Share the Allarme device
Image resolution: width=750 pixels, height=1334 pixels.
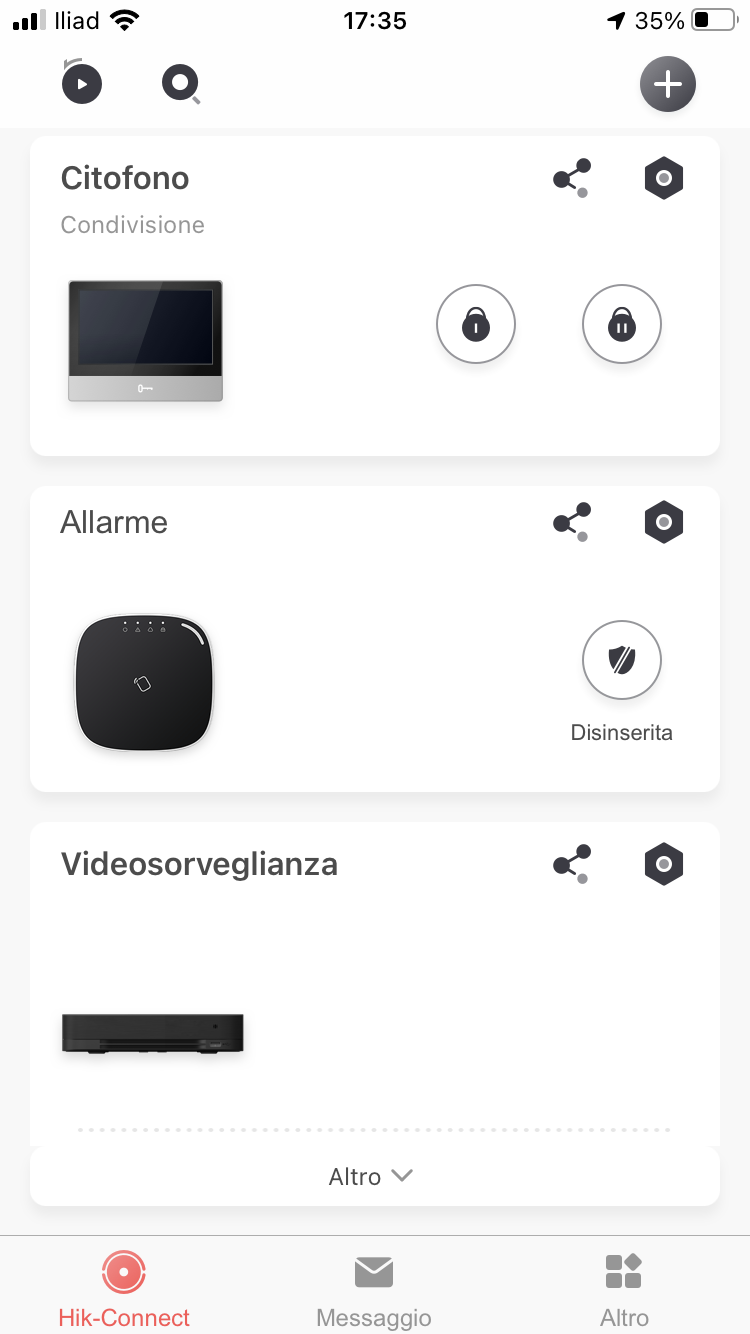572,522
